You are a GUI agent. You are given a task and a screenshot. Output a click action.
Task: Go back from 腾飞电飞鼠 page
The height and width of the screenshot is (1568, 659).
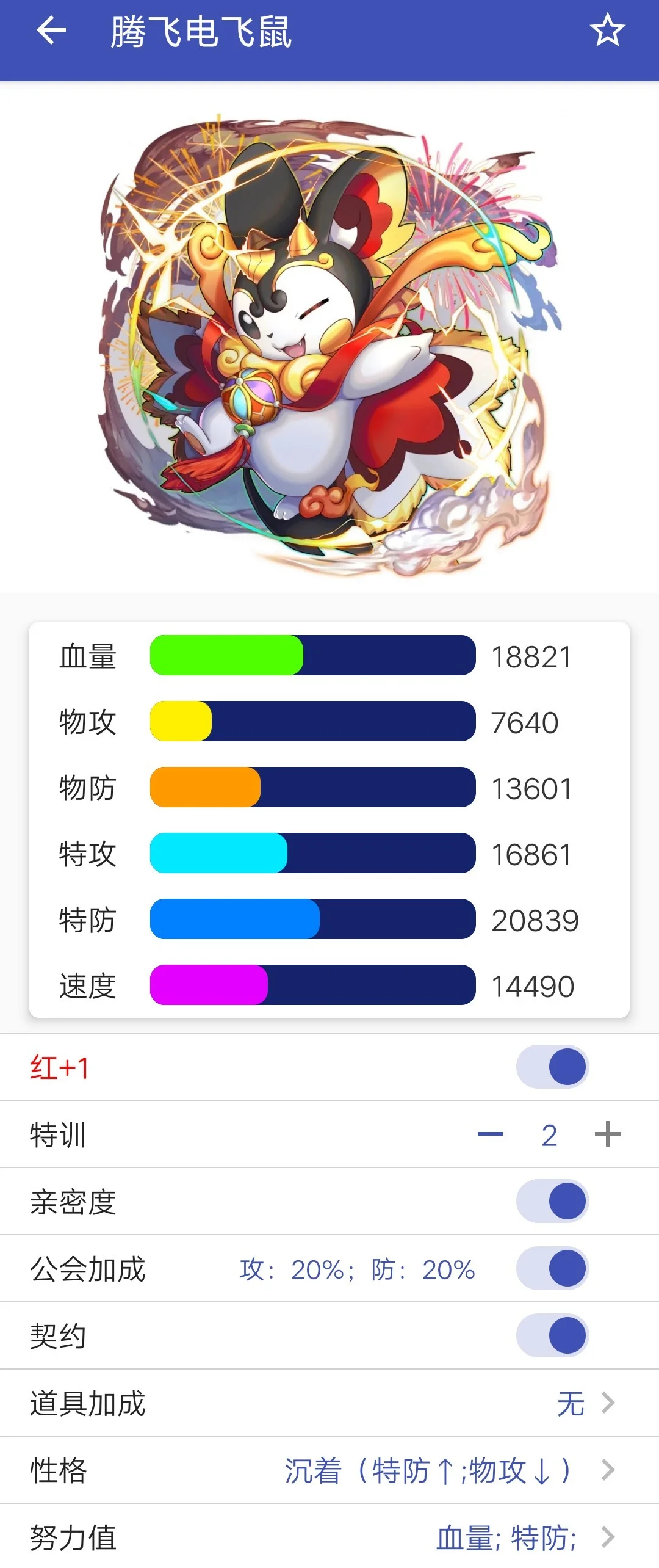51,31
